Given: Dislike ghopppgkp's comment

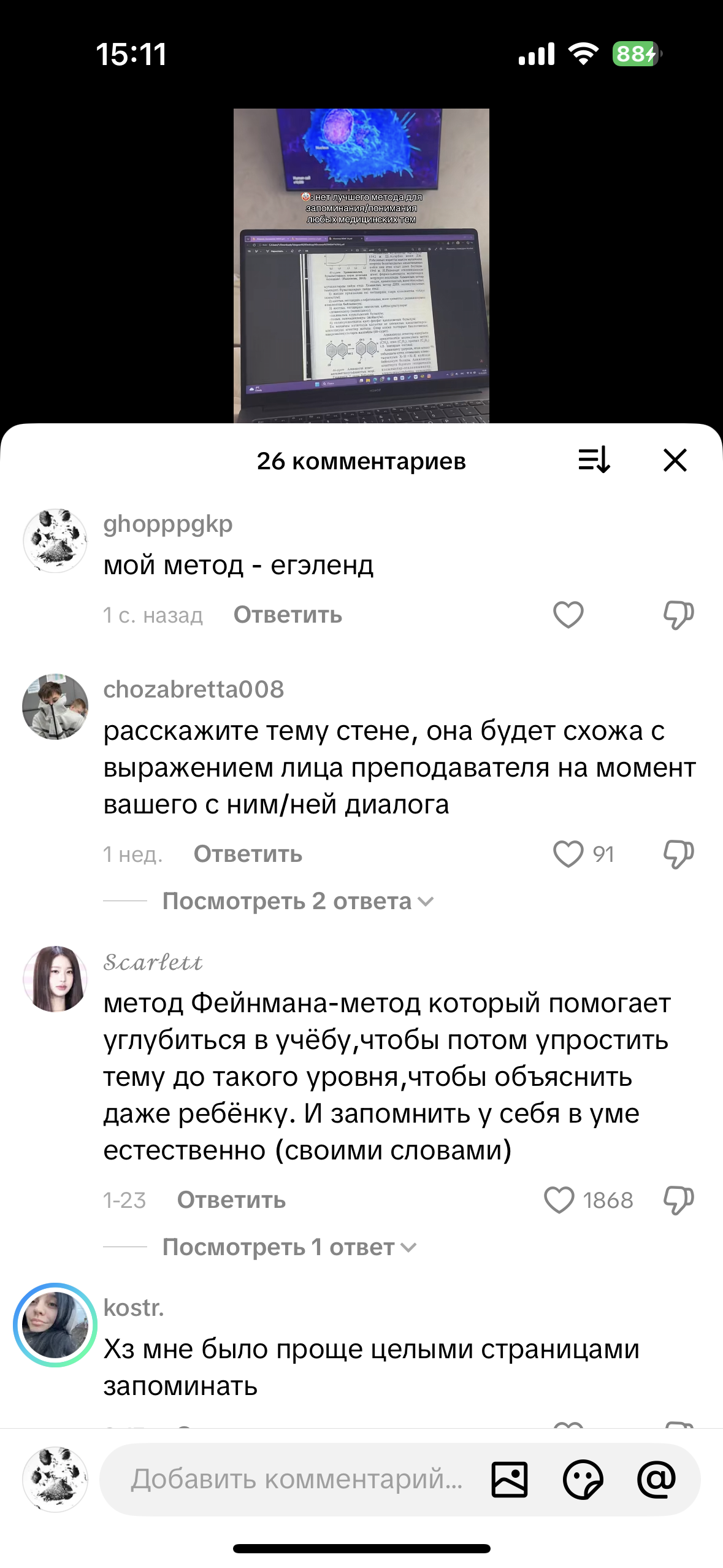Looking at the screenshot, I should [678, 615].
